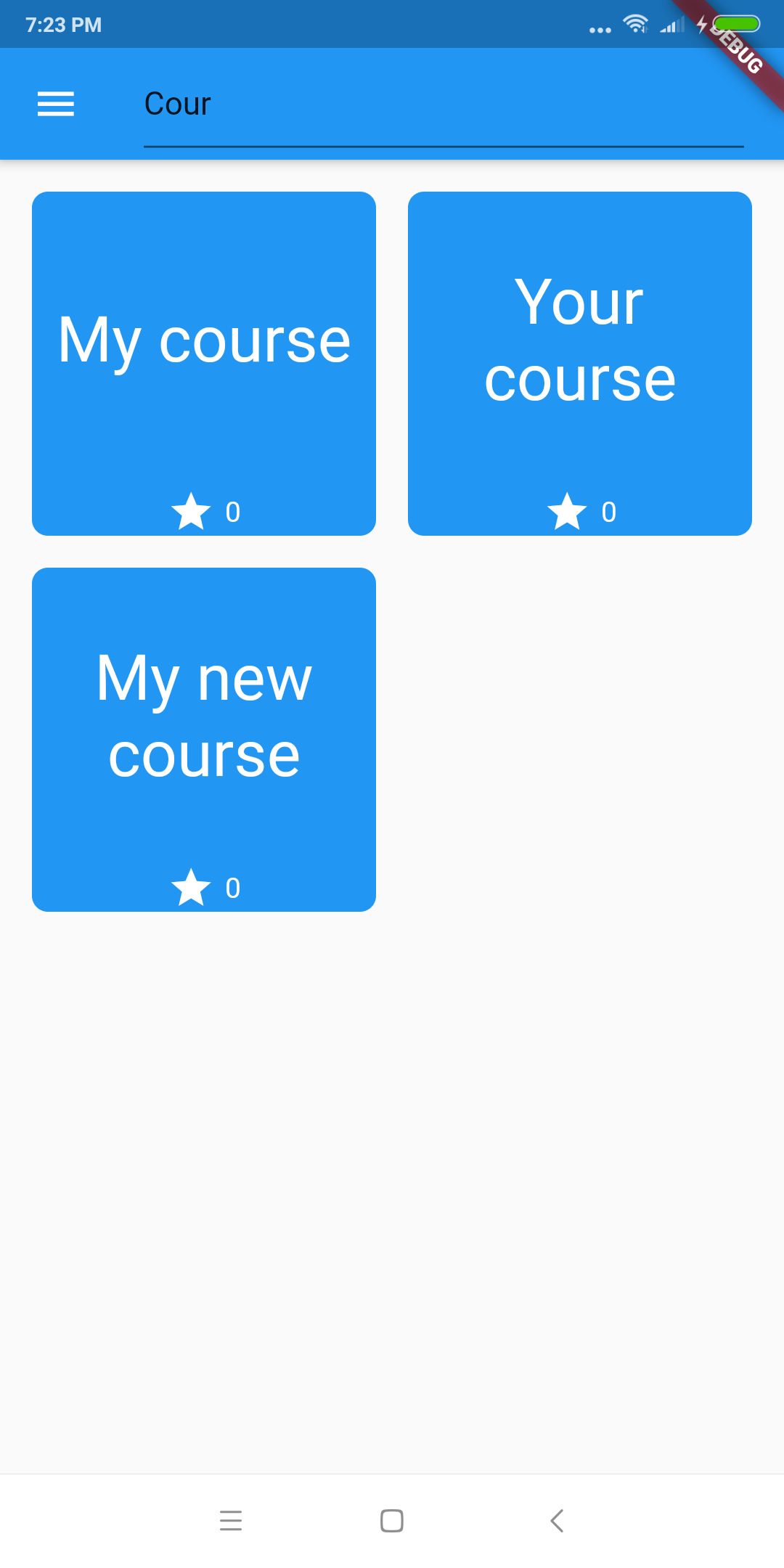Image resolution: width=784 pixels, height=1568 pixels.
Task: Focus the search field containing 'Cour'
Action: (x=444, y=105)
